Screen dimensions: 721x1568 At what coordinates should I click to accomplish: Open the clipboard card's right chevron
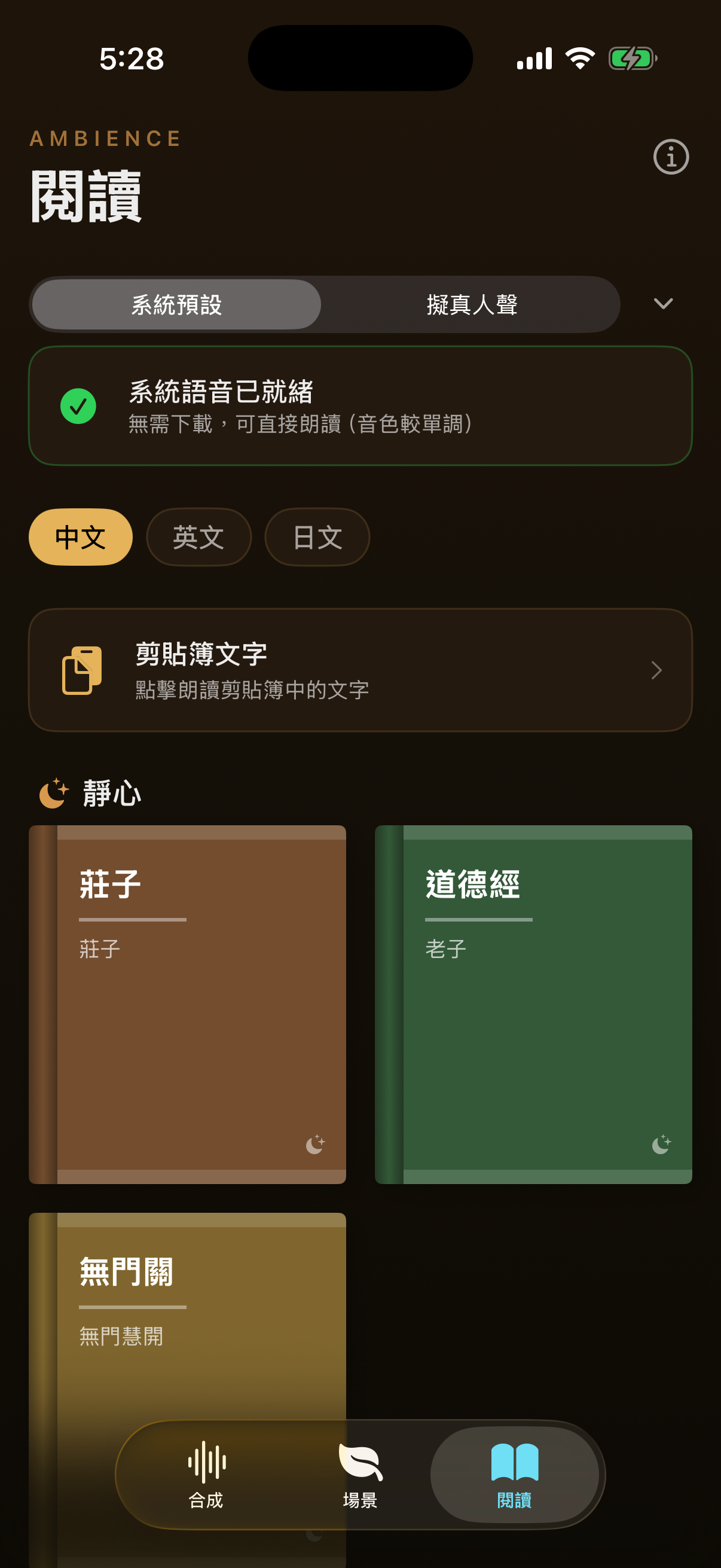(x=656, y=670)
